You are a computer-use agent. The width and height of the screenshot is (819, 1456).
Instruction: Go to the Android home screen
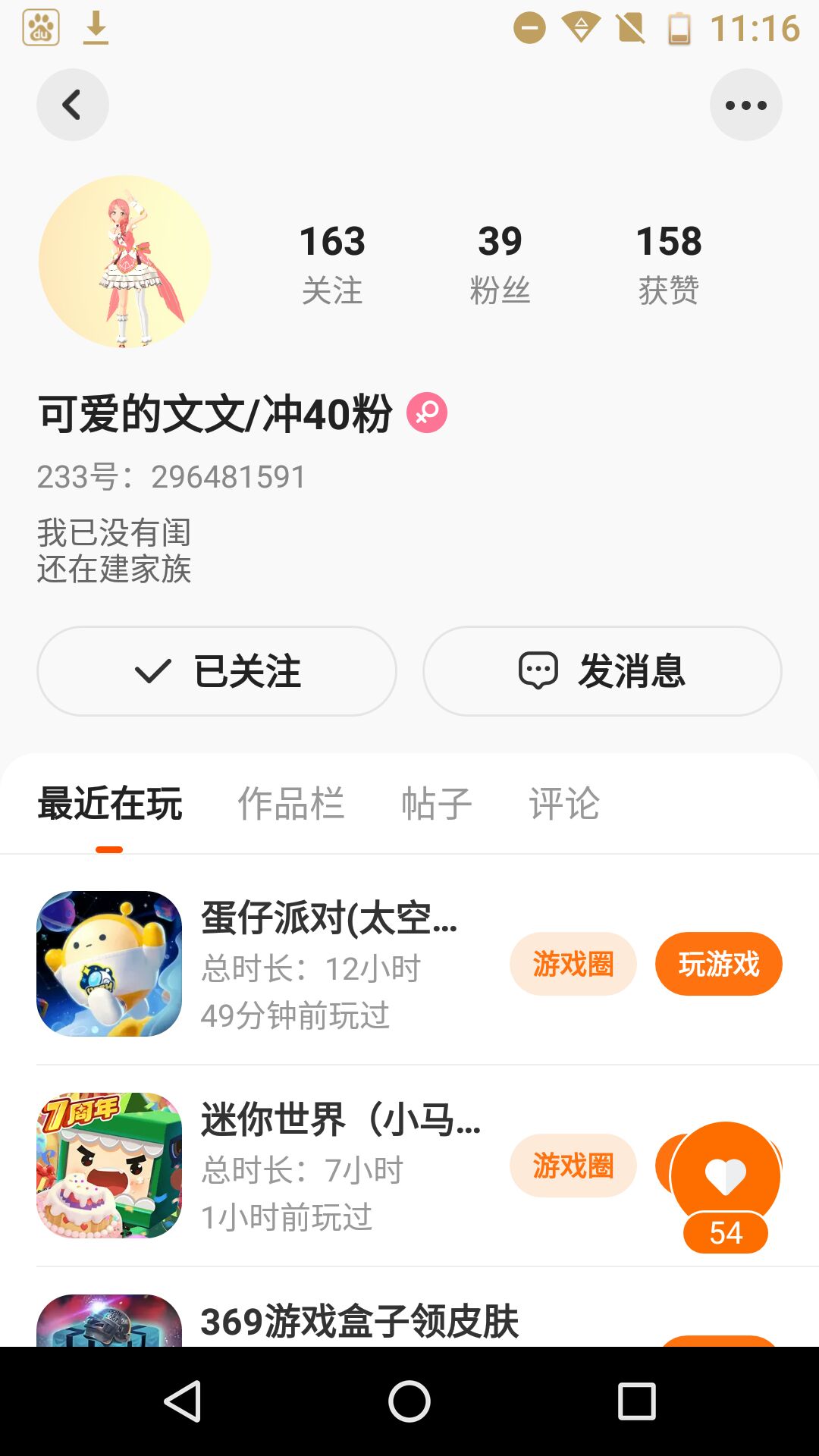click(409, 1401)
